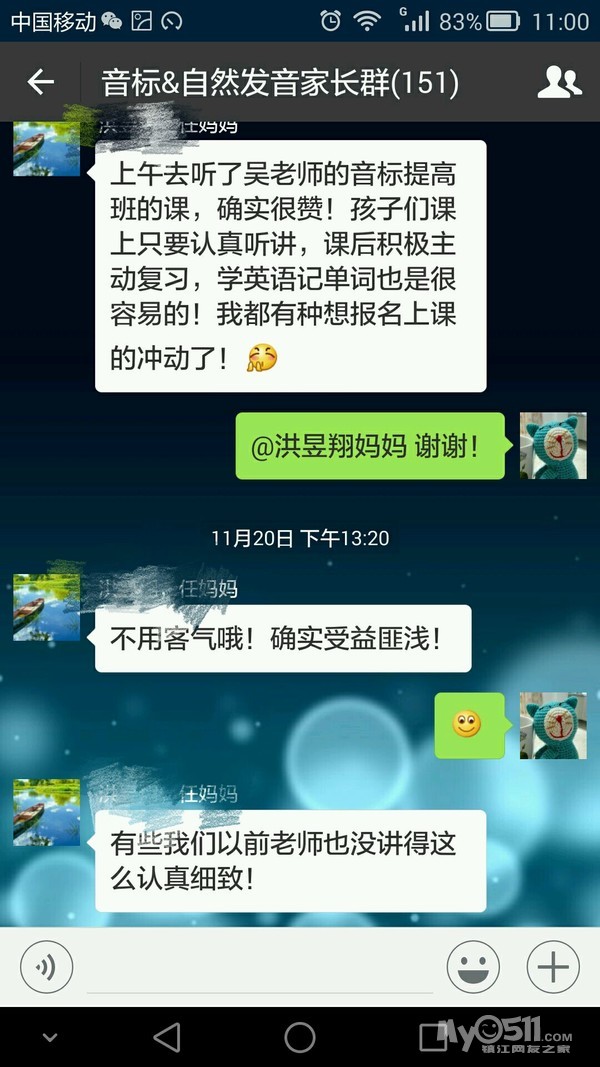
Task: Open group members info icon
Action: point(559,82)
